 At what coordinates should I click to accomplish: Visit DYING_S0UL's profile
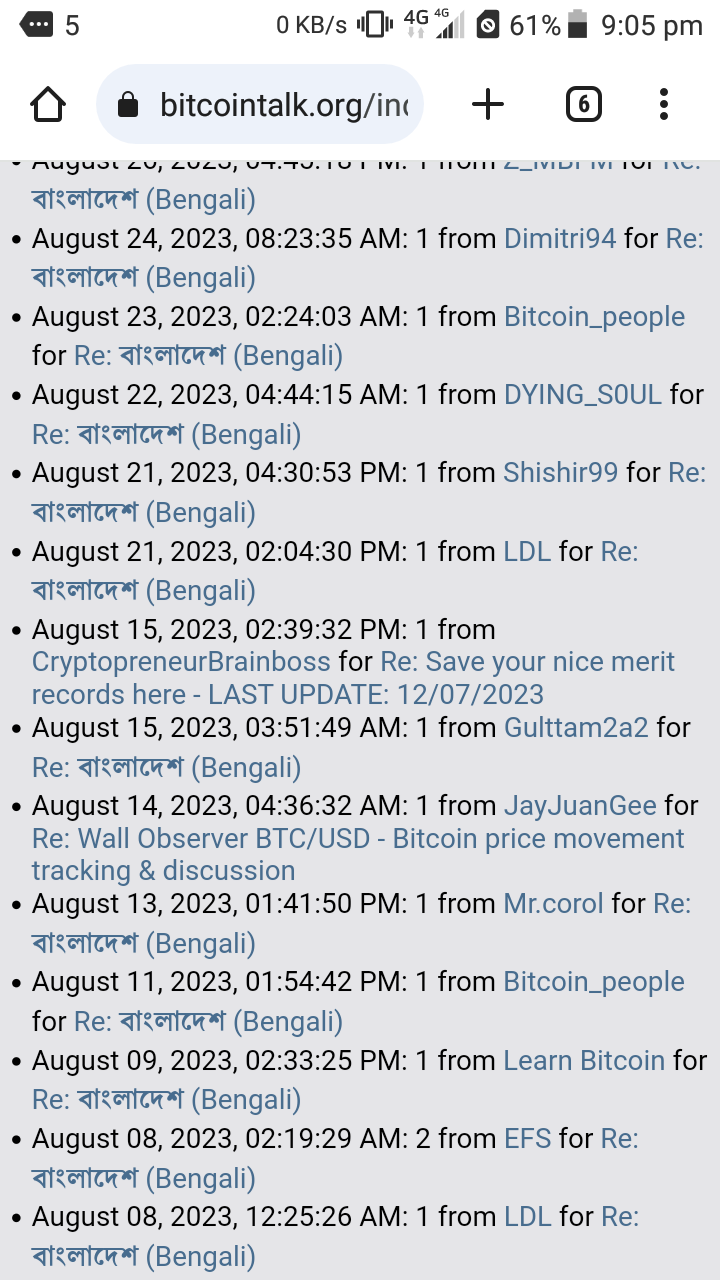(x=583, y=394)
